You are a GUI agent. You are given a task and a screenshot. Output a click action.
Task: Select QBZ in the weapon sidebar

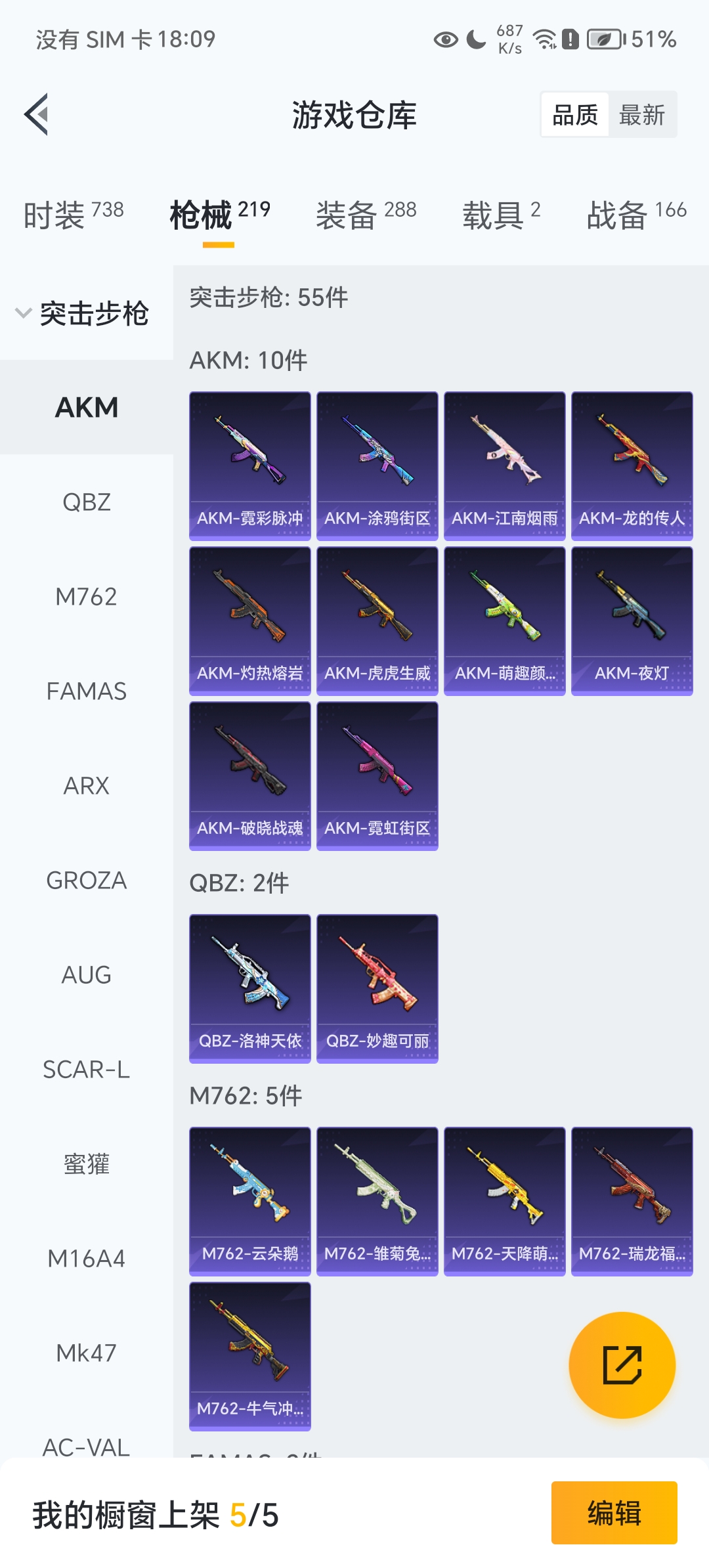pyautogui.click(x=86, y=502)
